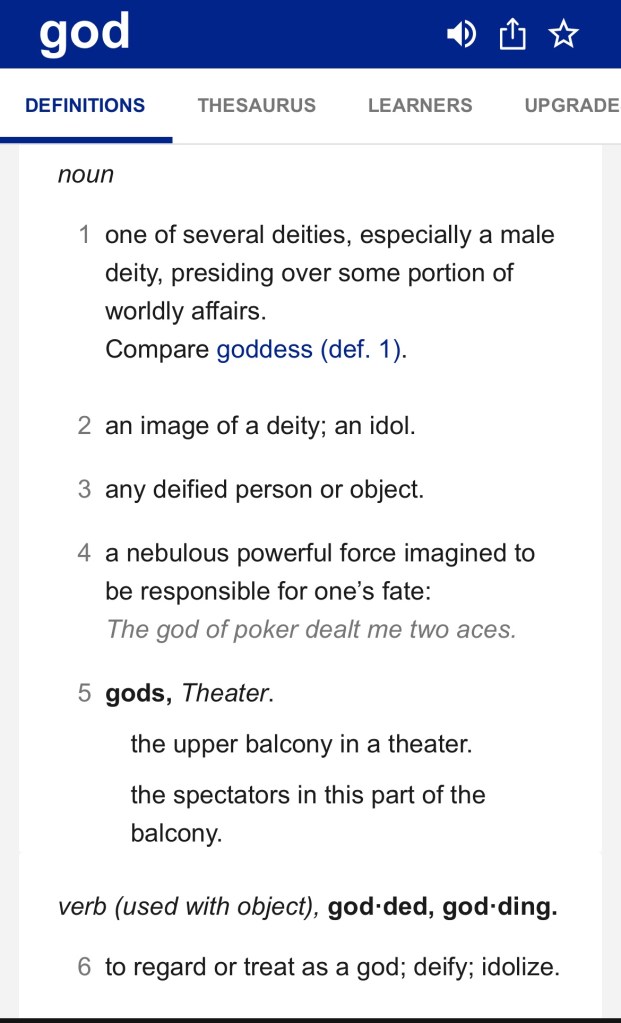Share this word definition
This screenshot has height=1023, width=621.
512,36
